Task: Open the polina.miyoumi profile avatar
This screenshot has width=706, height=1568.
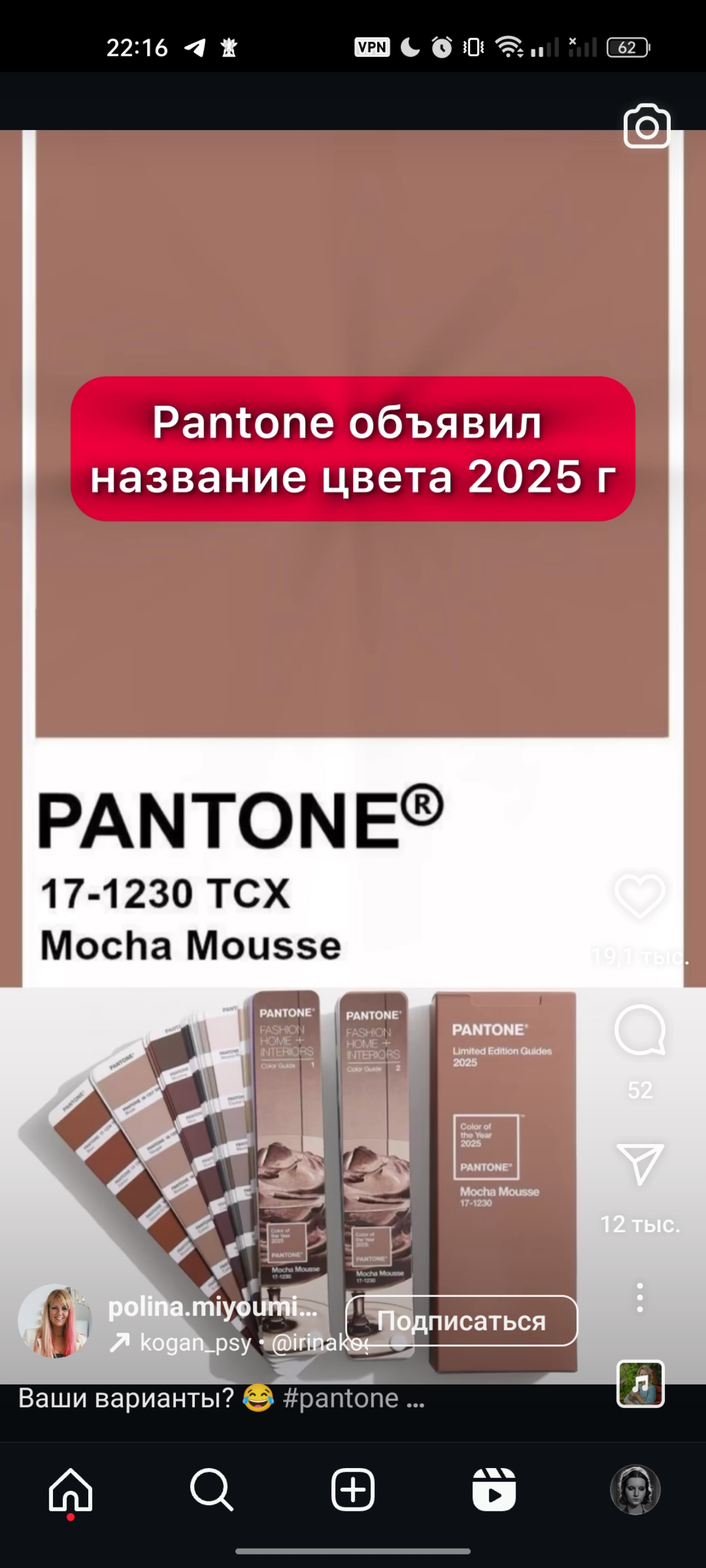Action: 55,1321
